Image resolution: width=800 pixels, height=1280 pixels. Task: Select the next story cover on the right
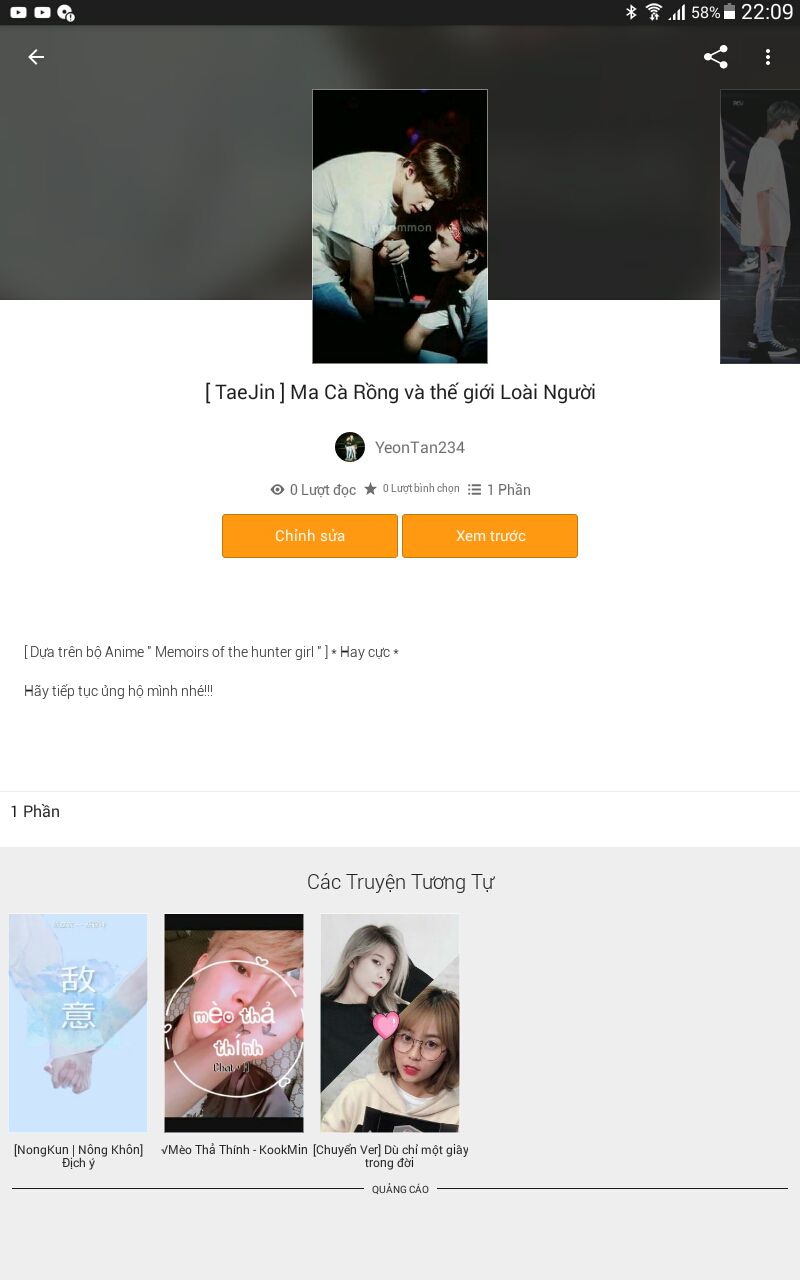760,226
